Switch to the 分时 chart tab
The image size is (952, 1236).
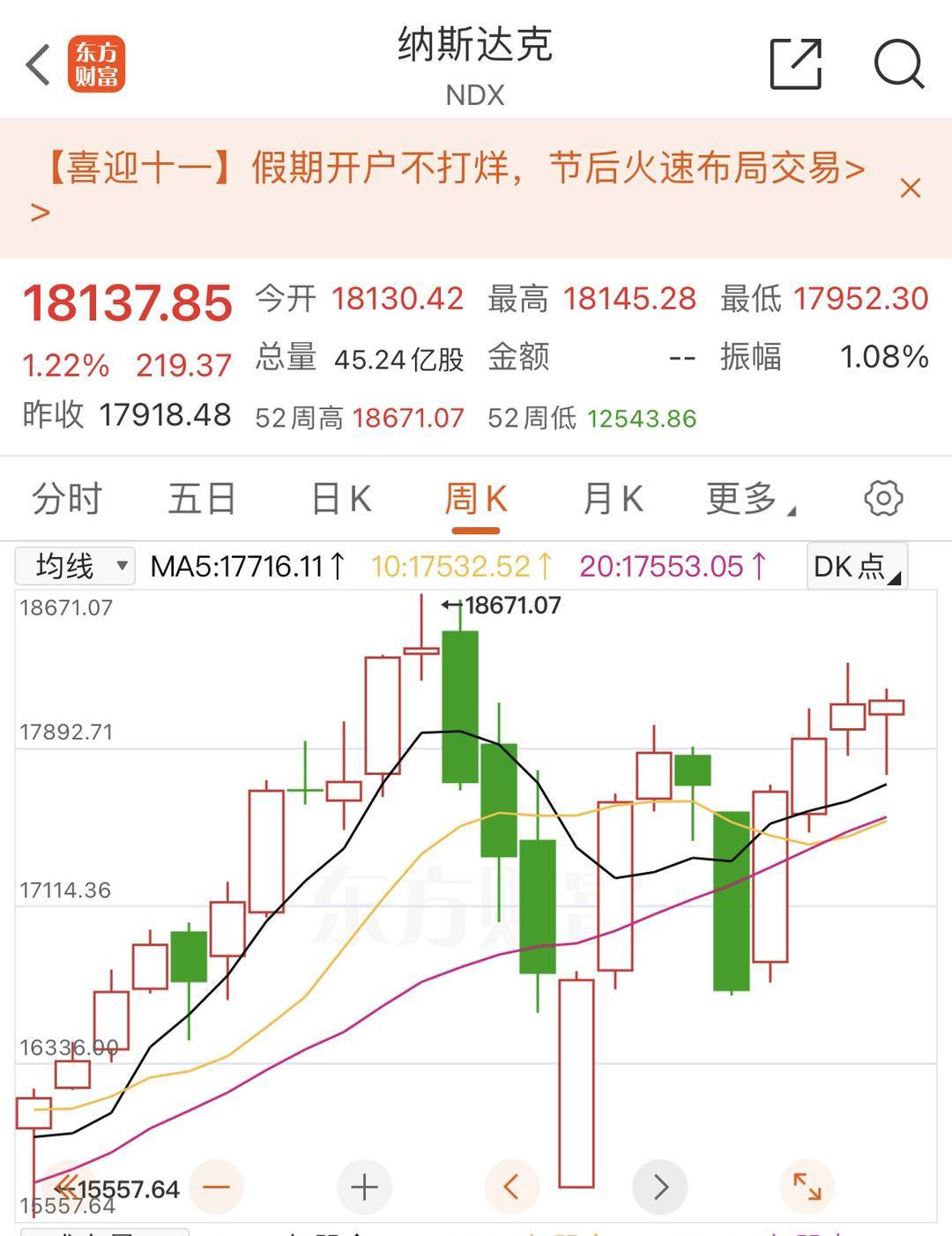tap(67, 499)
